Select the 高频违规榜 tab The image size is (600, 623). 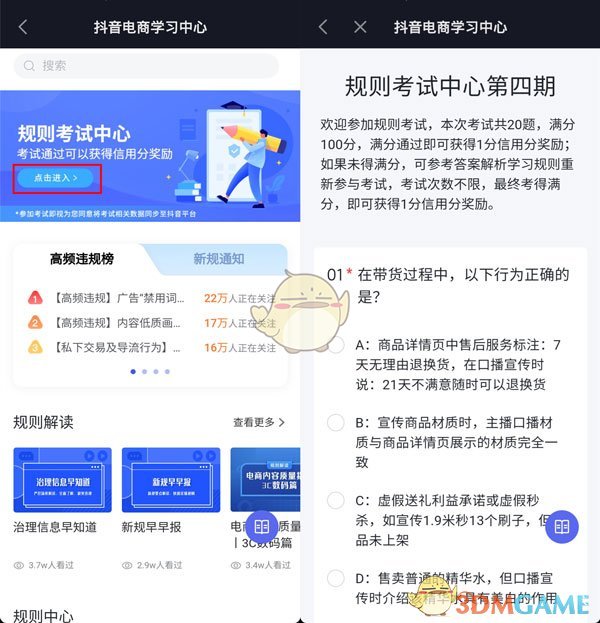coord(82,259)
